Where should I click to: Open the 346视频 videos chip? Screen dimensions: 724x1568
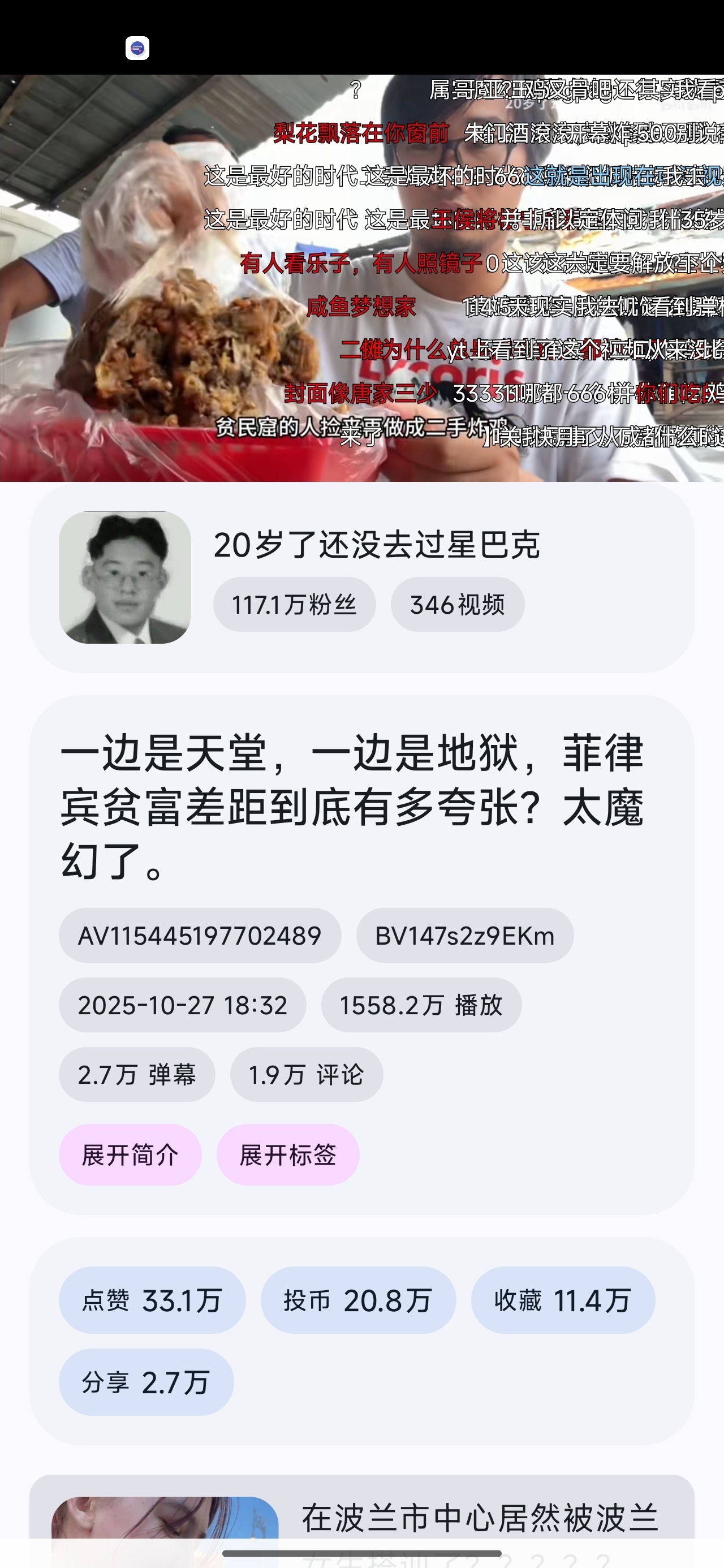pos(457,605)
